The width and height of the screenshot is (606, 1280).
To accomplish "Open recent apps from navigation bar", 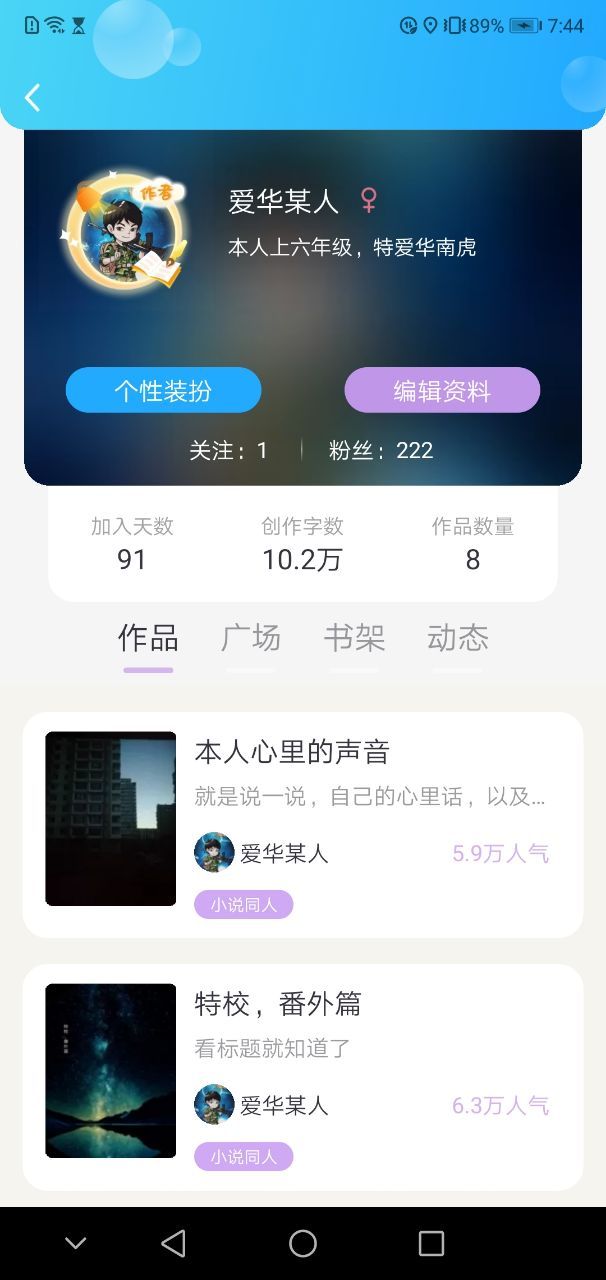I will pos(431,1243).
